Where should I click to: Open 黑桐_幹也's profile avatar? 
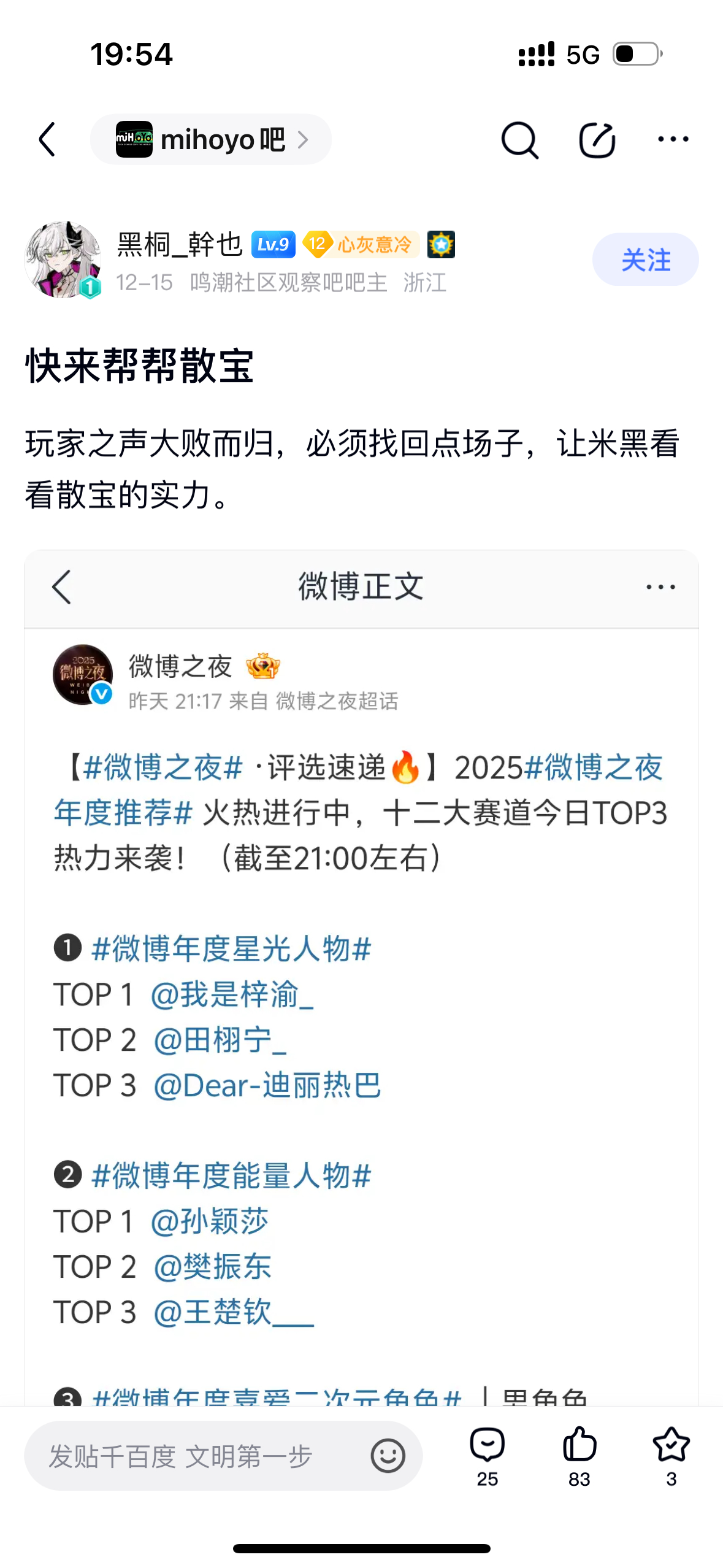(x=63, y=259)
